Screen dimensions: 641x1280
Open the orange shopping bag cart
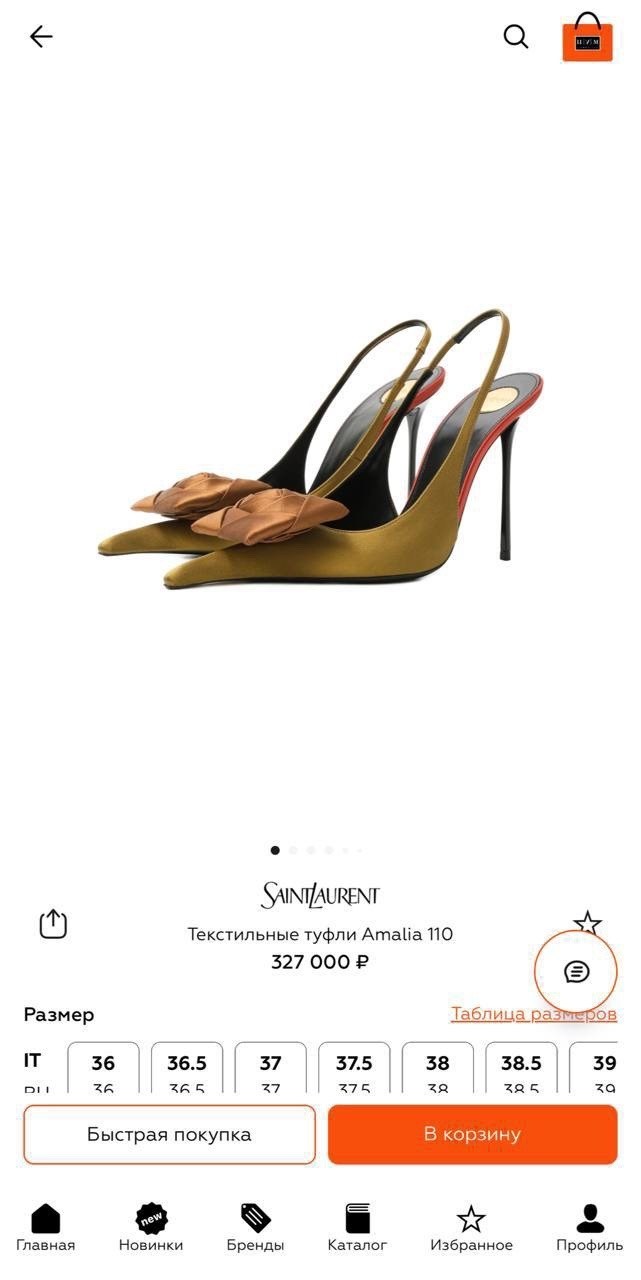point(587,37)
